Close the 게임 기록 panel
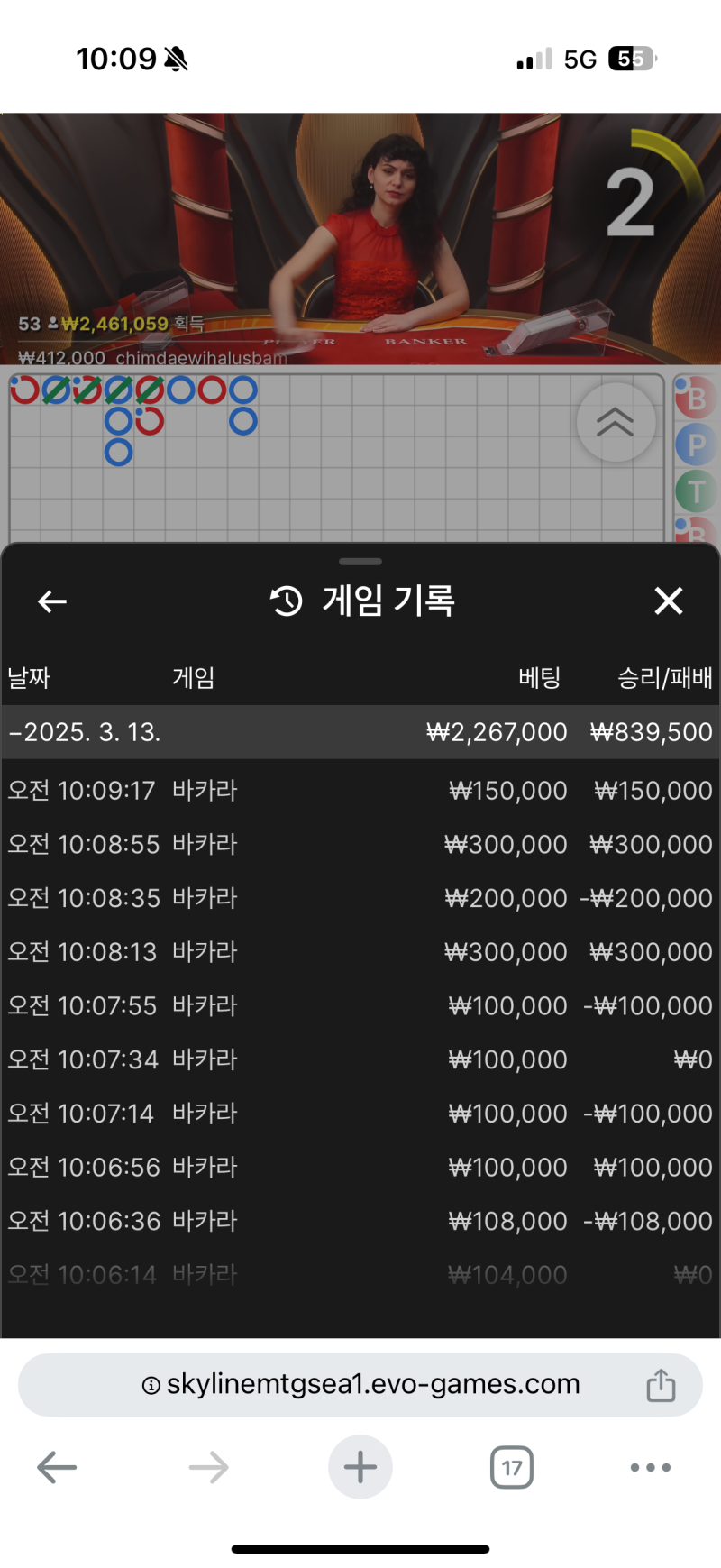Viewport: 721px width, 1568px height. (x=668, y=601)
